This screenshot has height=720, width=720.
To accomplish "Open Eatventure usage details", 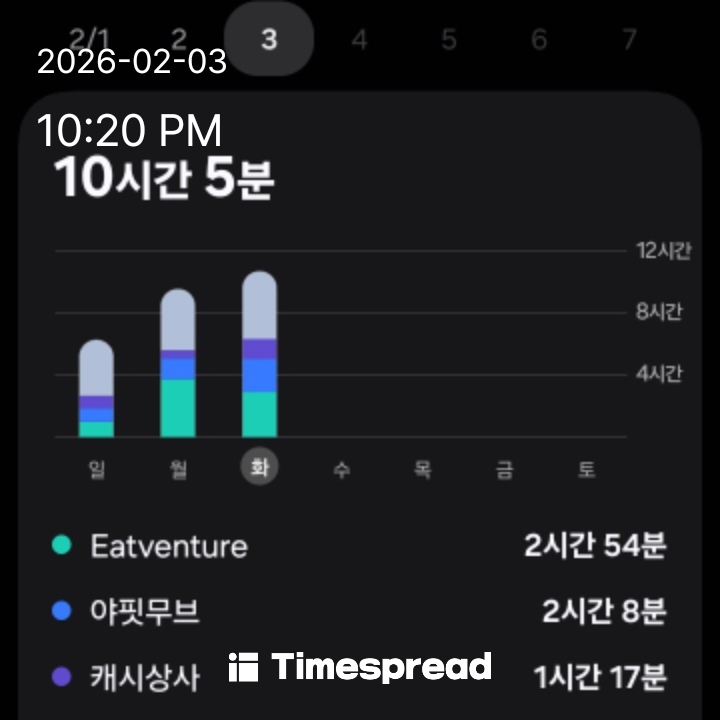I will [x=358, y=546].
